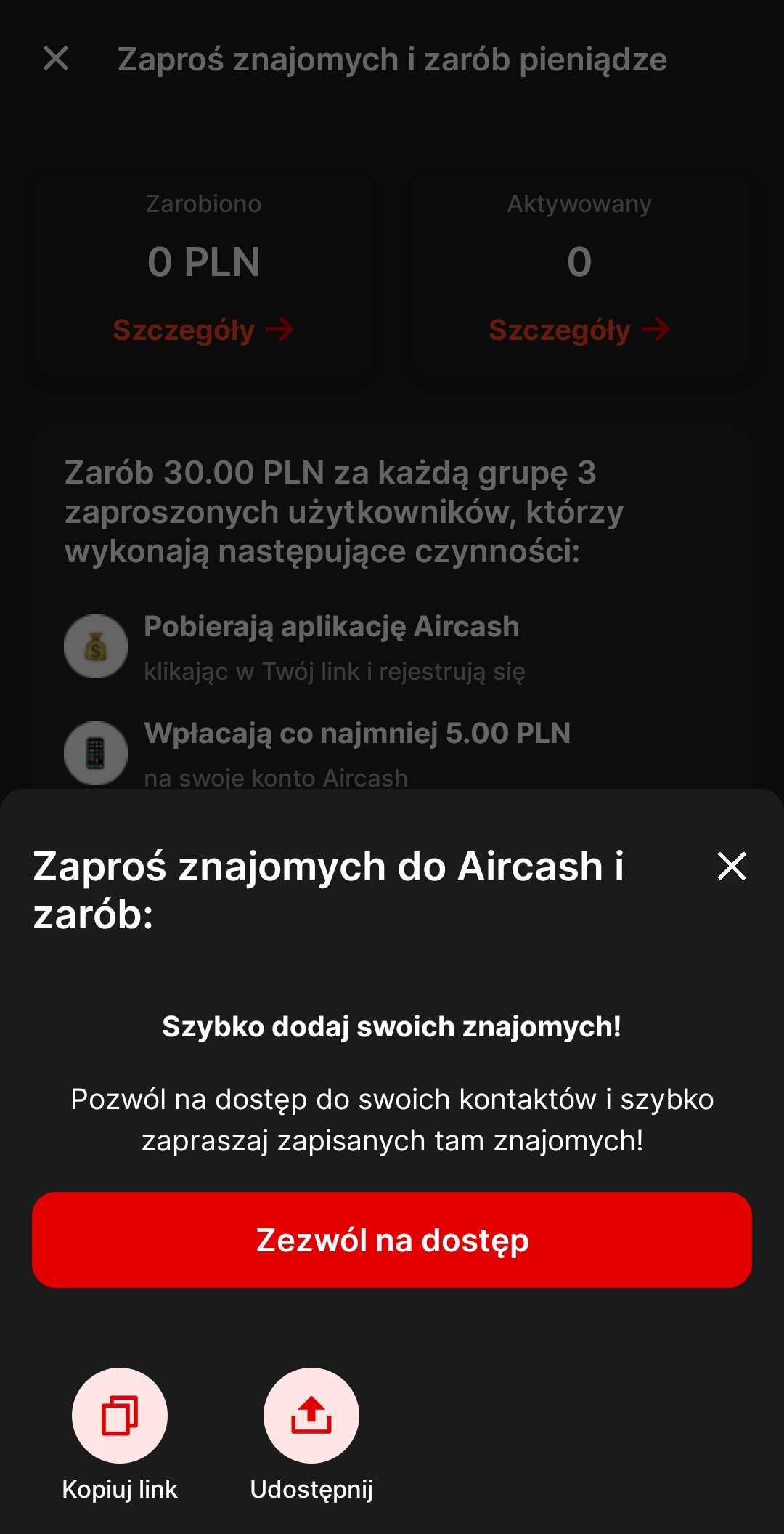Close the invite friends bottom sheet
The height and width of the screenshot is (1534, 784).
click(x=731, y=866)
